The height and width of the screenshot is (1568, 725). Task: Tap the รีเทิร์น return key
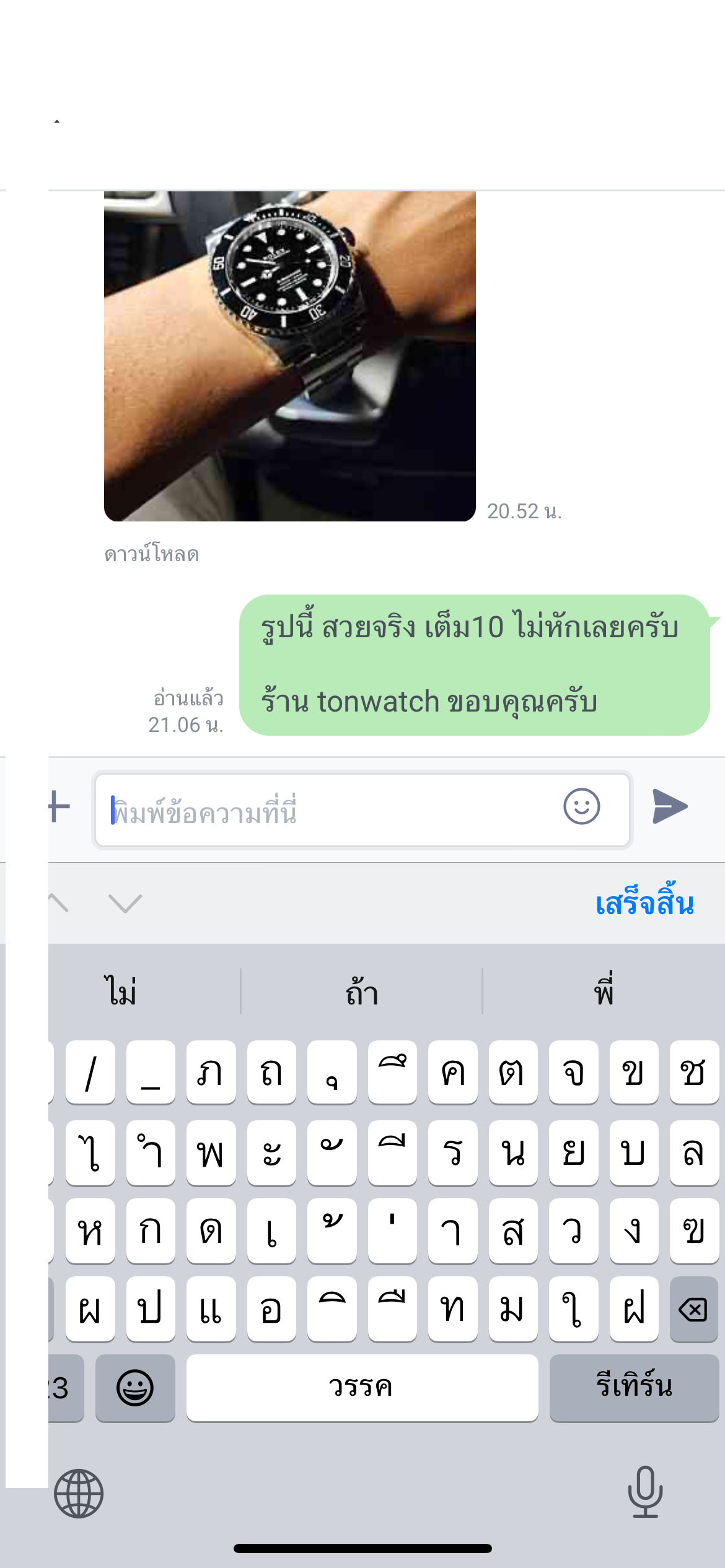click(634, 1388)
